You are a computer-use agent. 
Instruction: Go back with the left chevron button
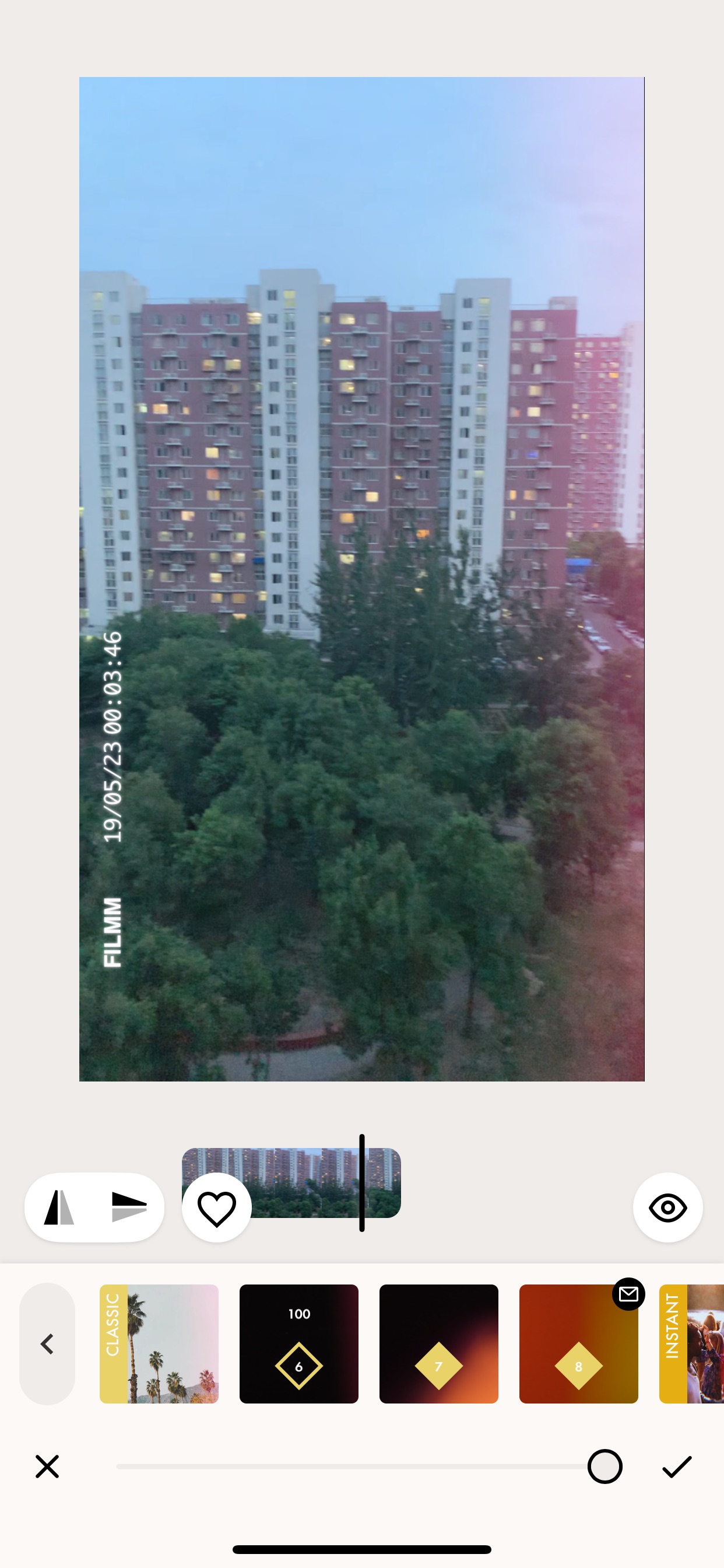pyautogui.click(x=47, y=1344)
